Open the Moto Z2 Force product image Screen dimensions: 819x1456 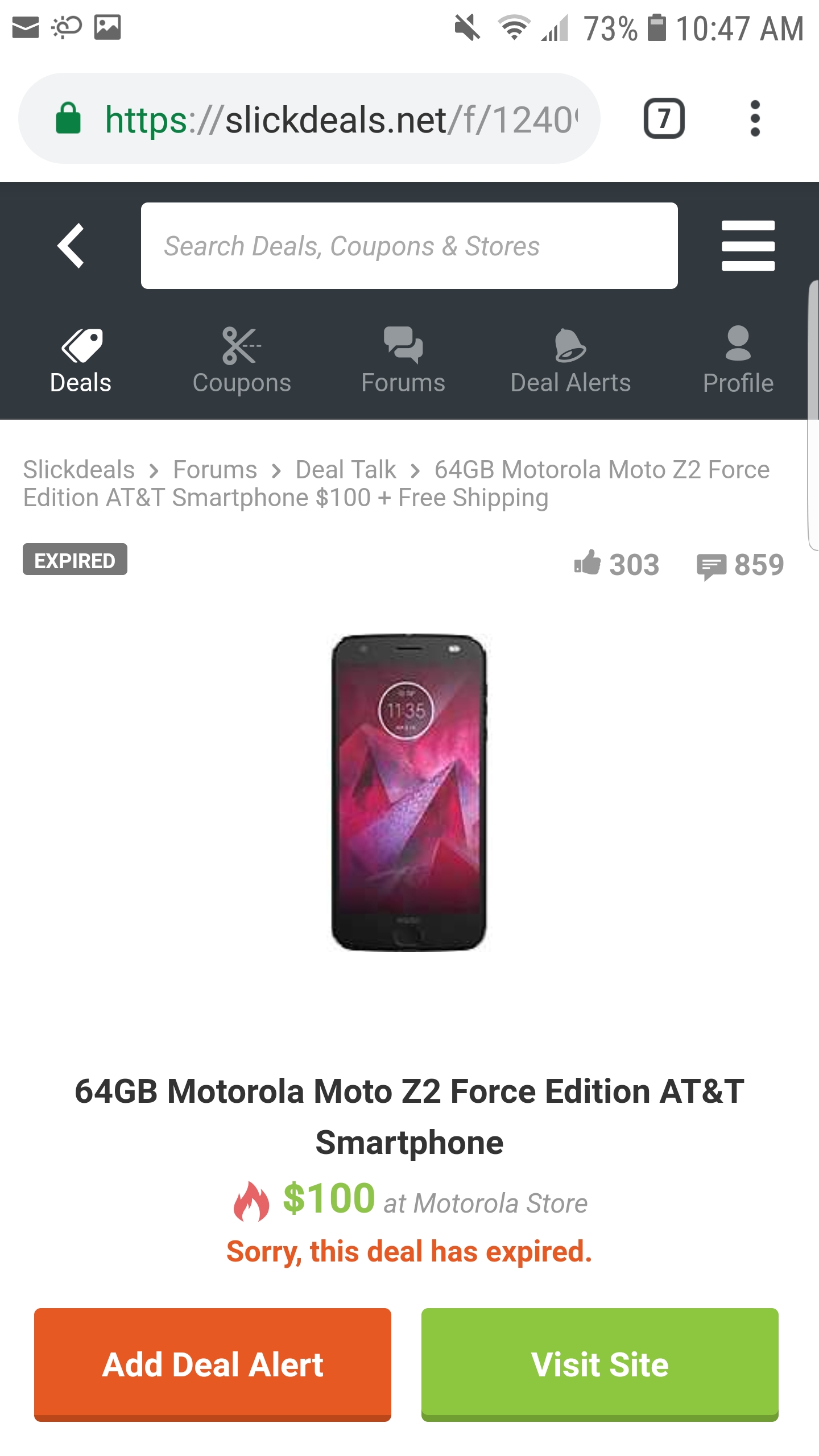click(409, 792)
